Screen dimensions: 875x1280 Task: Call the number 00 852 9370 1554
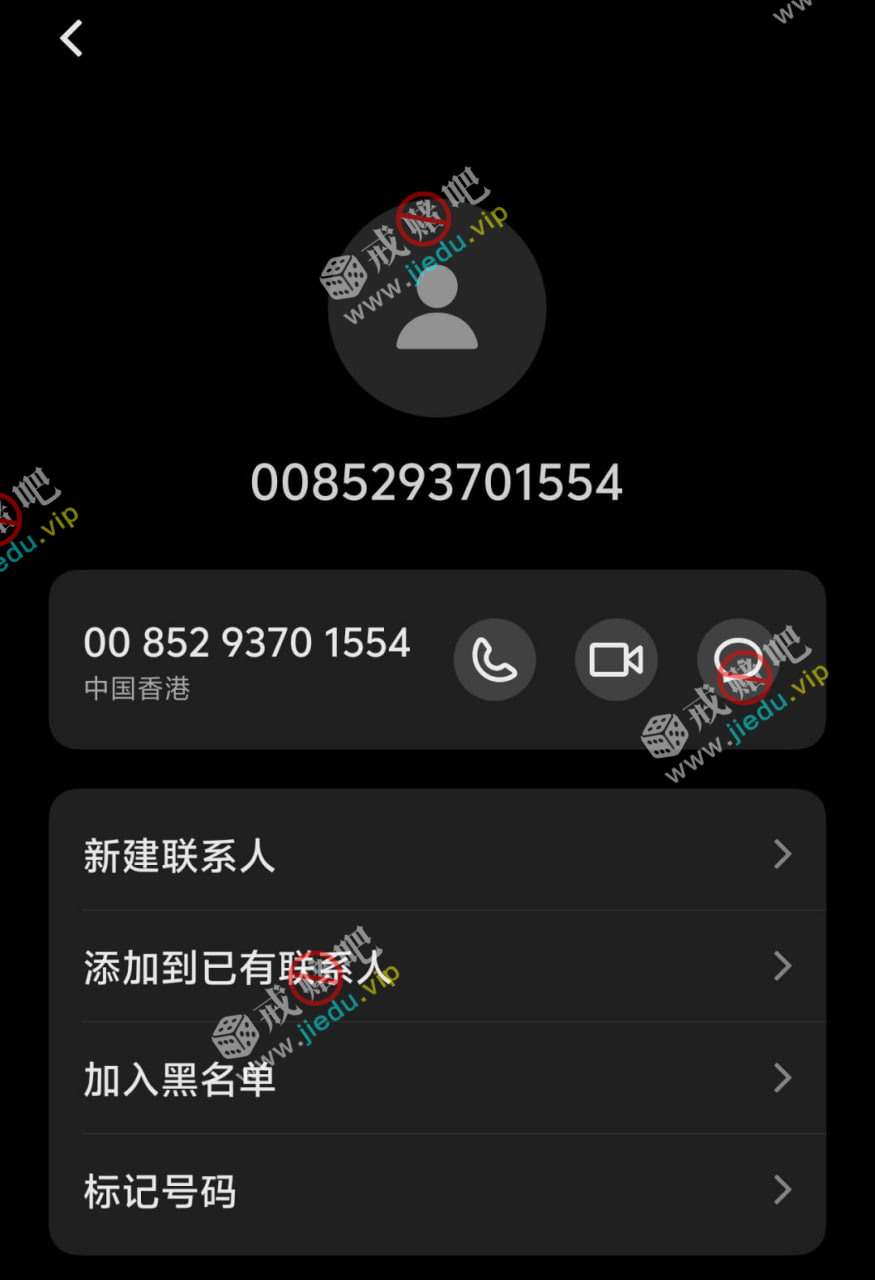click(494, 660)
